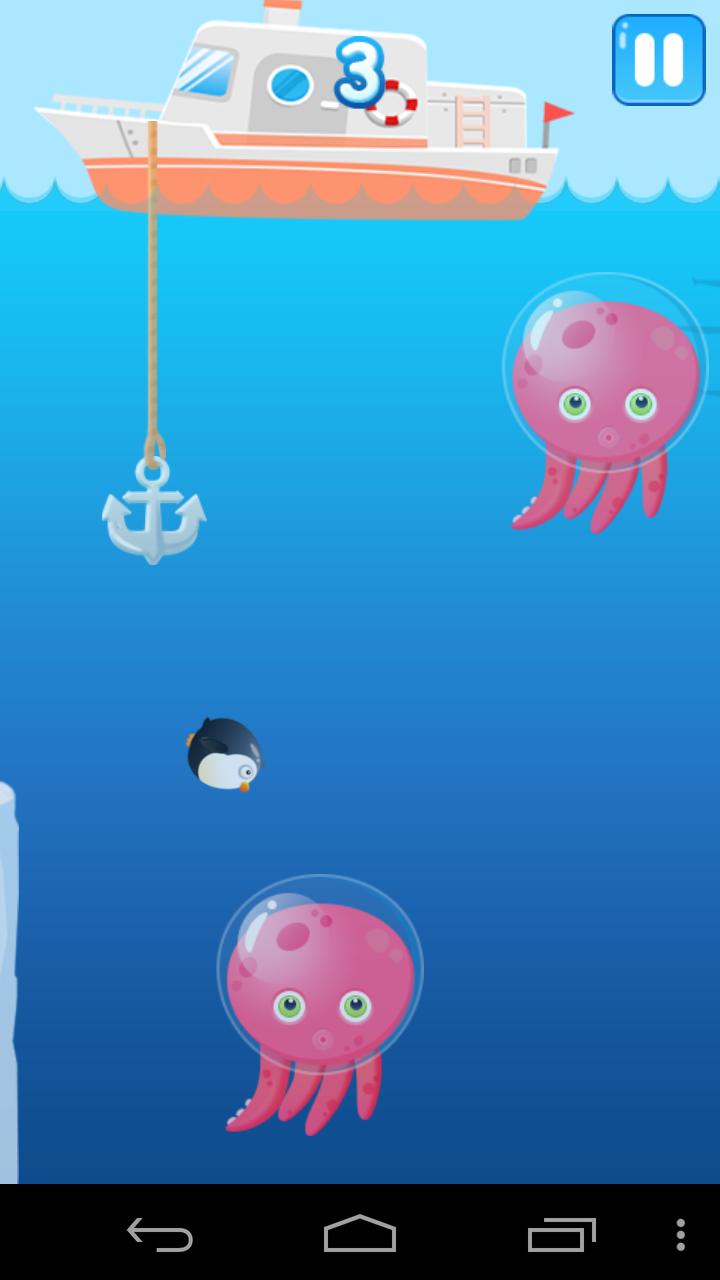Go to the home screen
Image resolution: width=720 pixels, height=1280 pixels.
(x=360, y=1234)
